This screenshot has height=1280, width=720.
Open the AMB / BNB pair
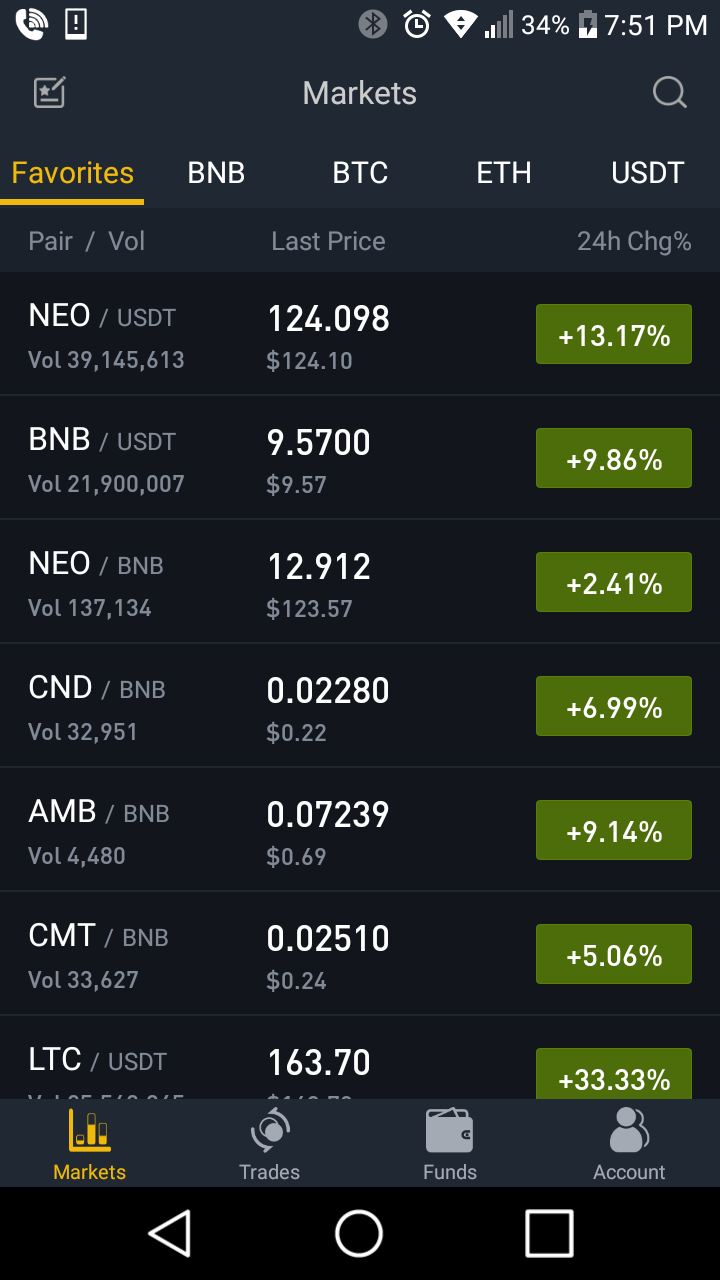(360, 830)
